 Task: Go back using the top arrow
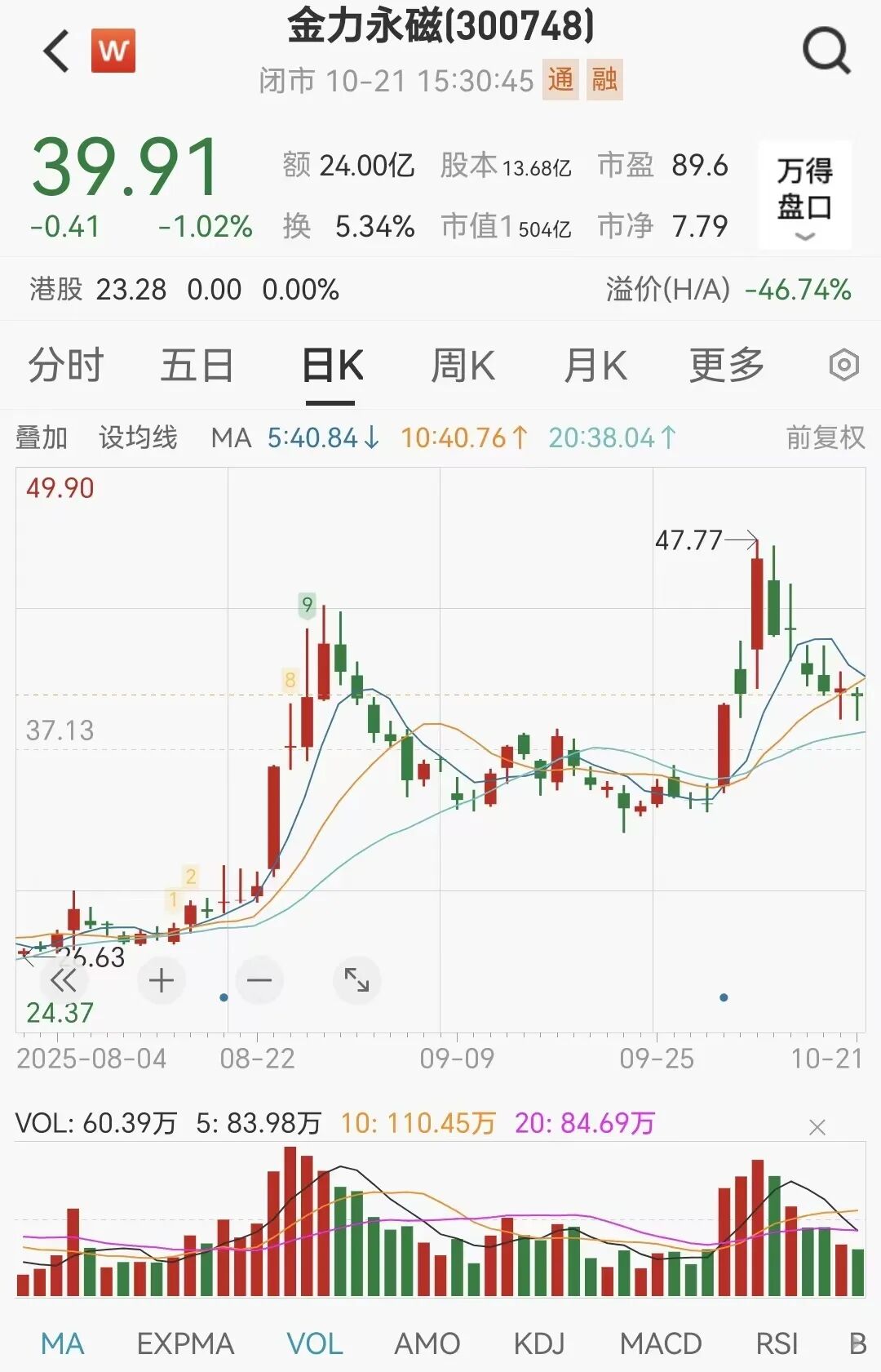pos(56,51)
